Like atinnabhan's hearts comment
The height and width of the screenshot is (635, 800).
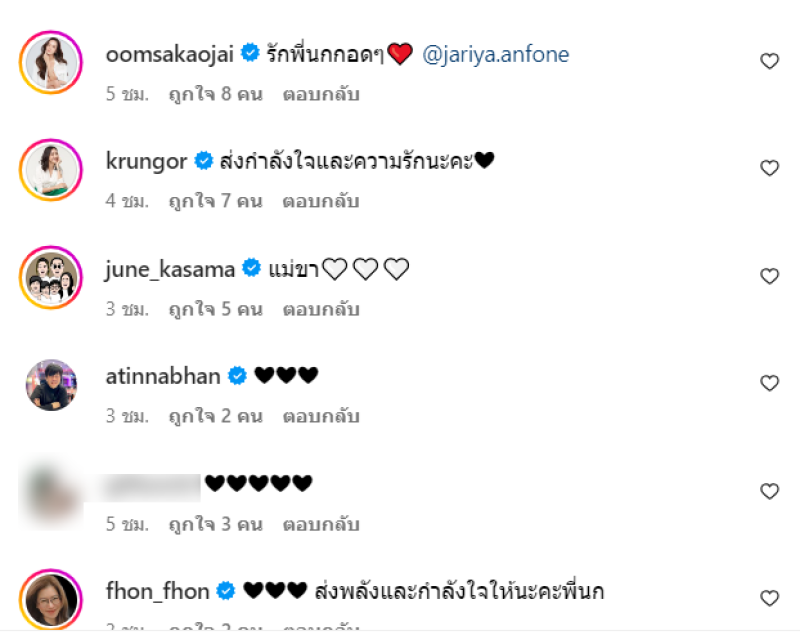(769, 383)
